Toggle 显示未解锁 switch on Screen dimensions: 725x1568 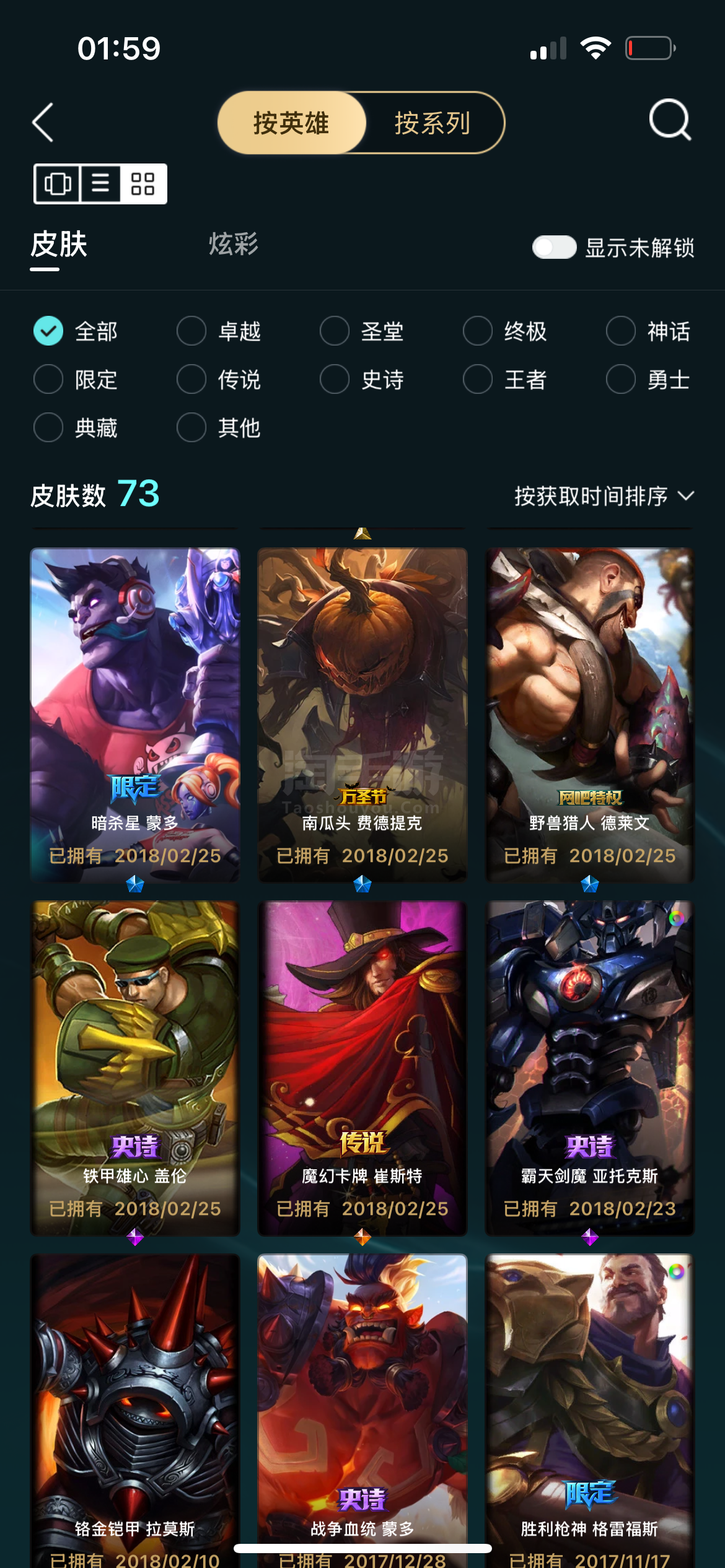click(x=554, y=248)
